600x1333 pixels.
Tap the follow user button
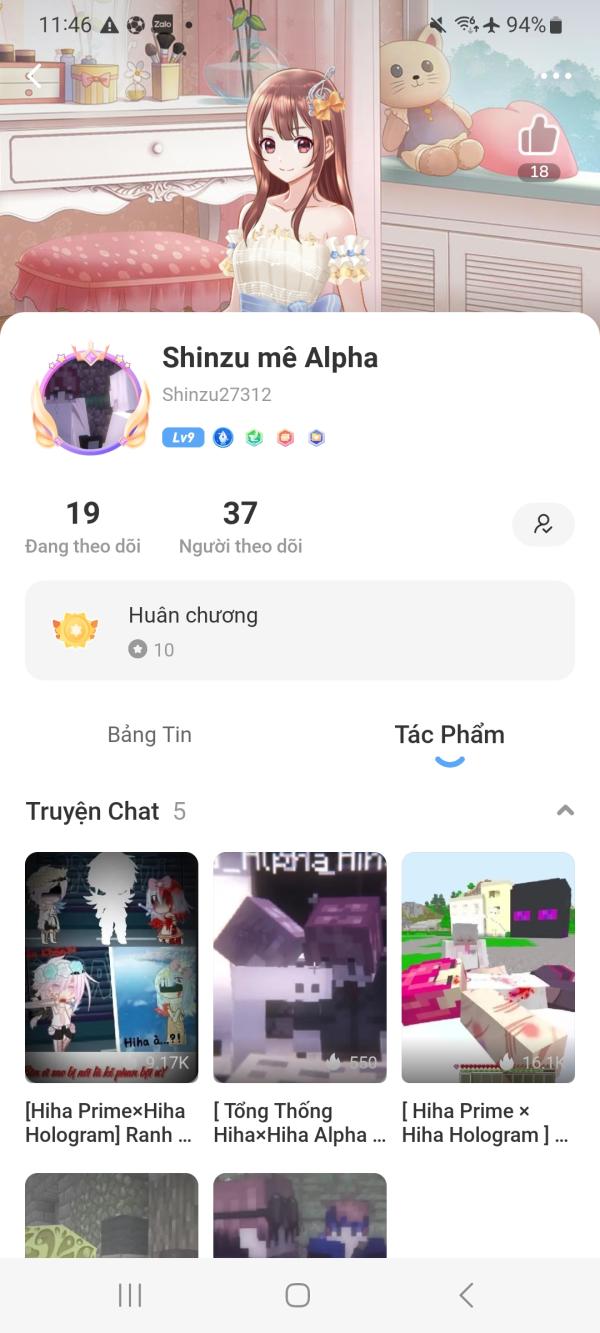pyautogui.click(x=543, y=524)
